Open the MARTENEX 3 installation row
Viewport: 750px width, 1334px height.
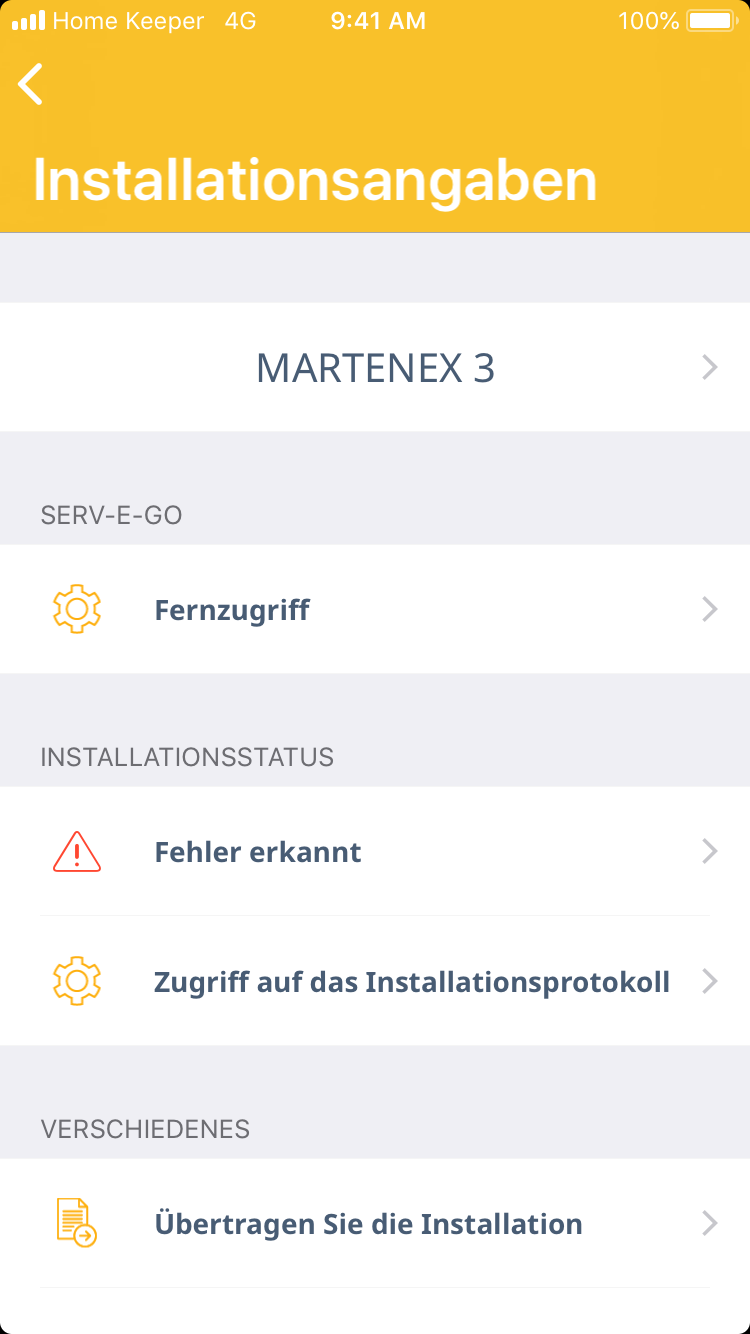(375, 368)
